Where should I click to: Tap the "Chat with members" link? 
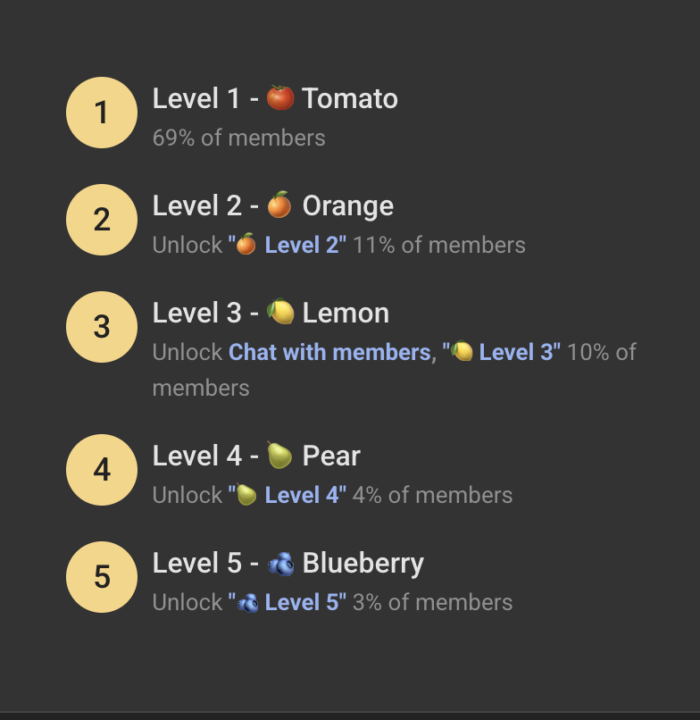(329, 352)
